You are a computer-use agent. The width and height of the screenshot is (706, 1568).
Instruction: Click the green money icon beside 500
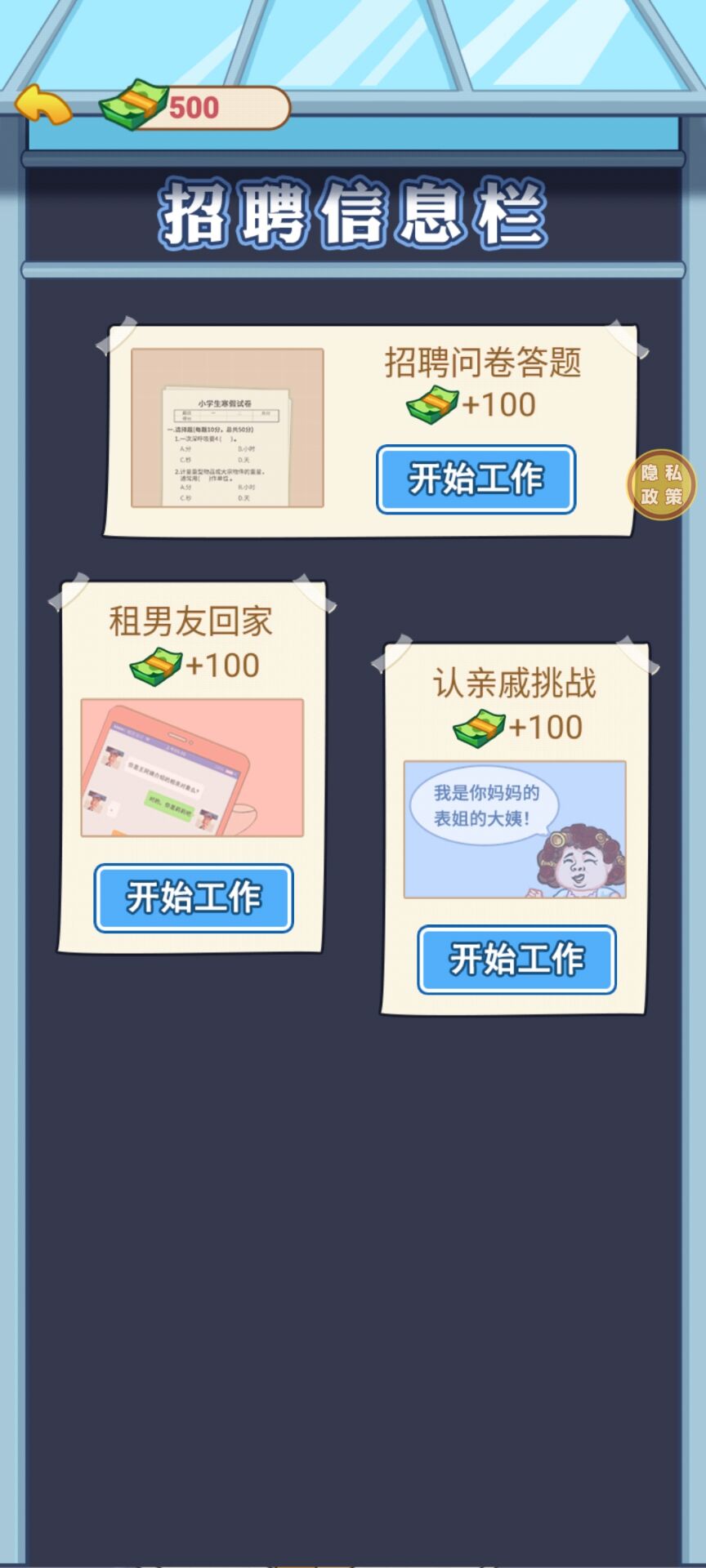tap(131, 105)
